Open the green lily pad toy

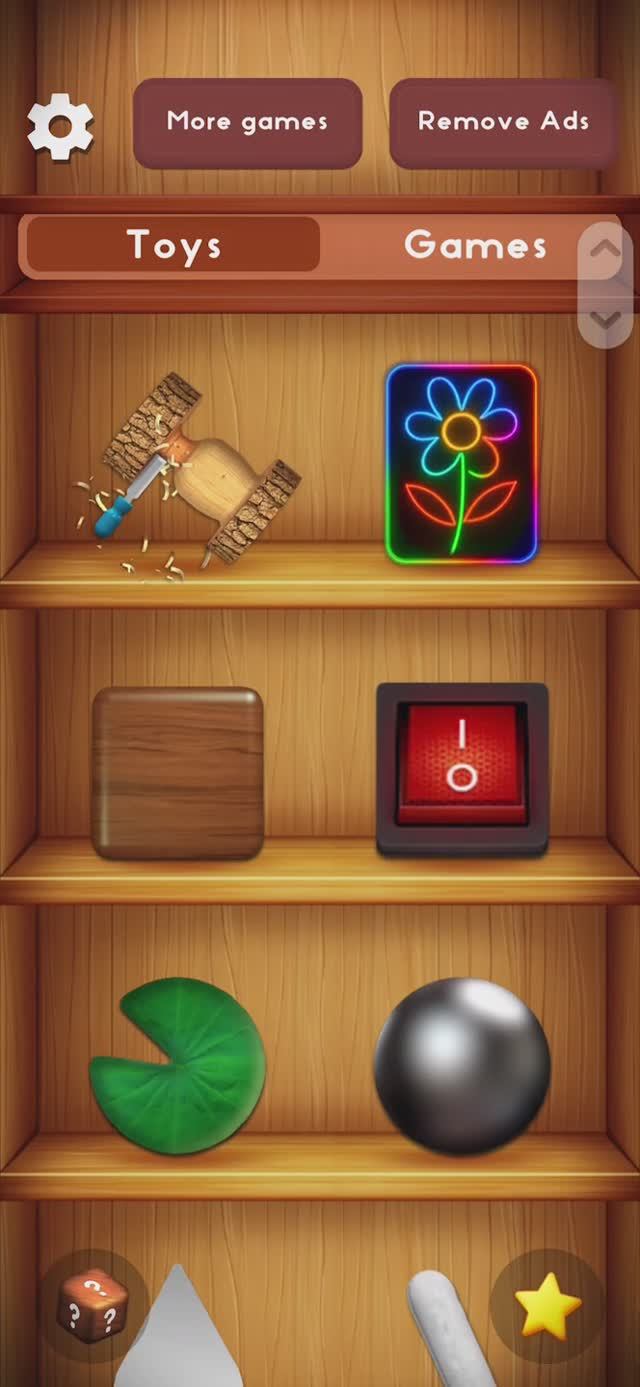[178, 1064]
